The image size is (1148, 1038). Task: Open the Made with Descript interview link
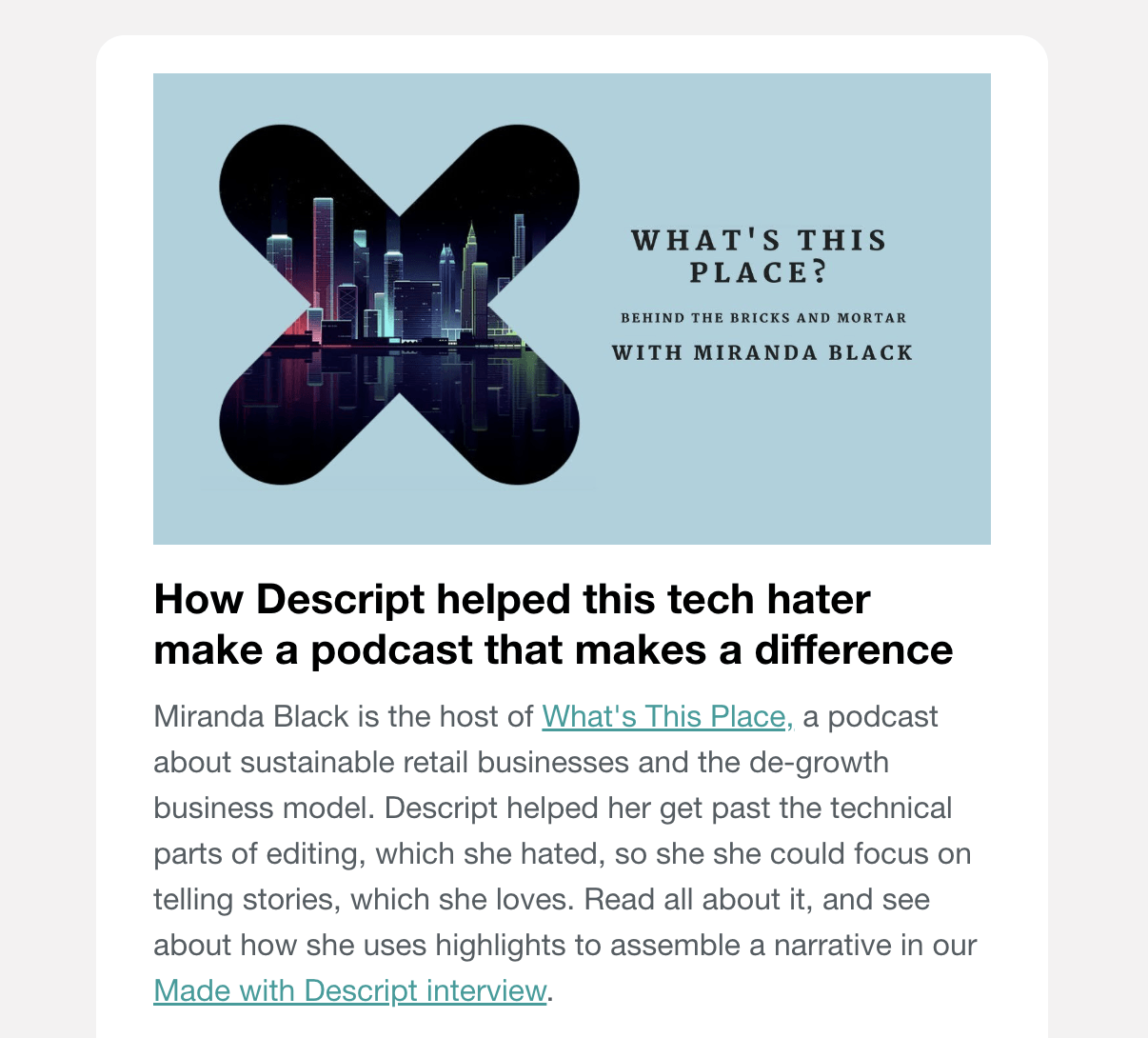(x=349, y=991)
